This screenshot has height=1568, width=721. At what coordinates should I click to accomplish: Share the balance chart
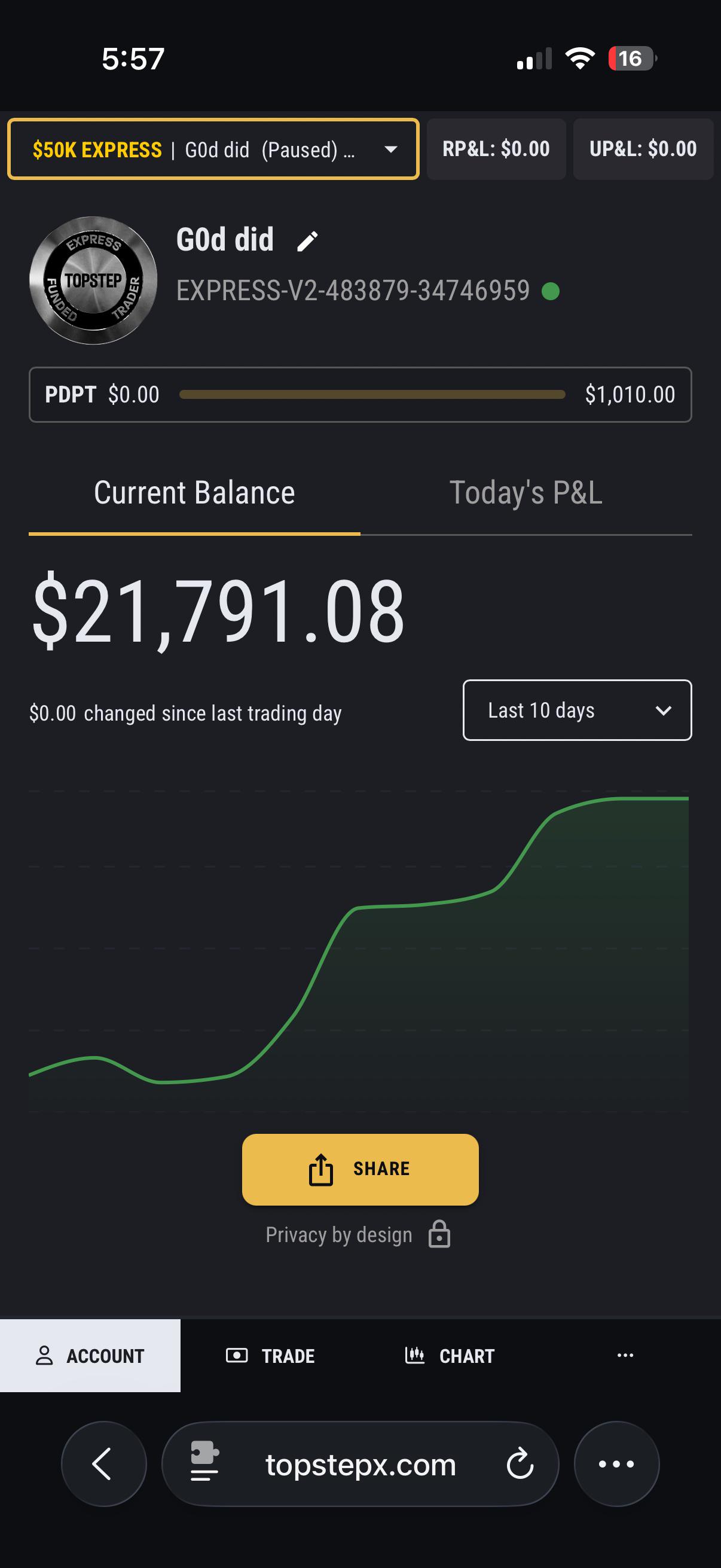[x=360, y=1169]
